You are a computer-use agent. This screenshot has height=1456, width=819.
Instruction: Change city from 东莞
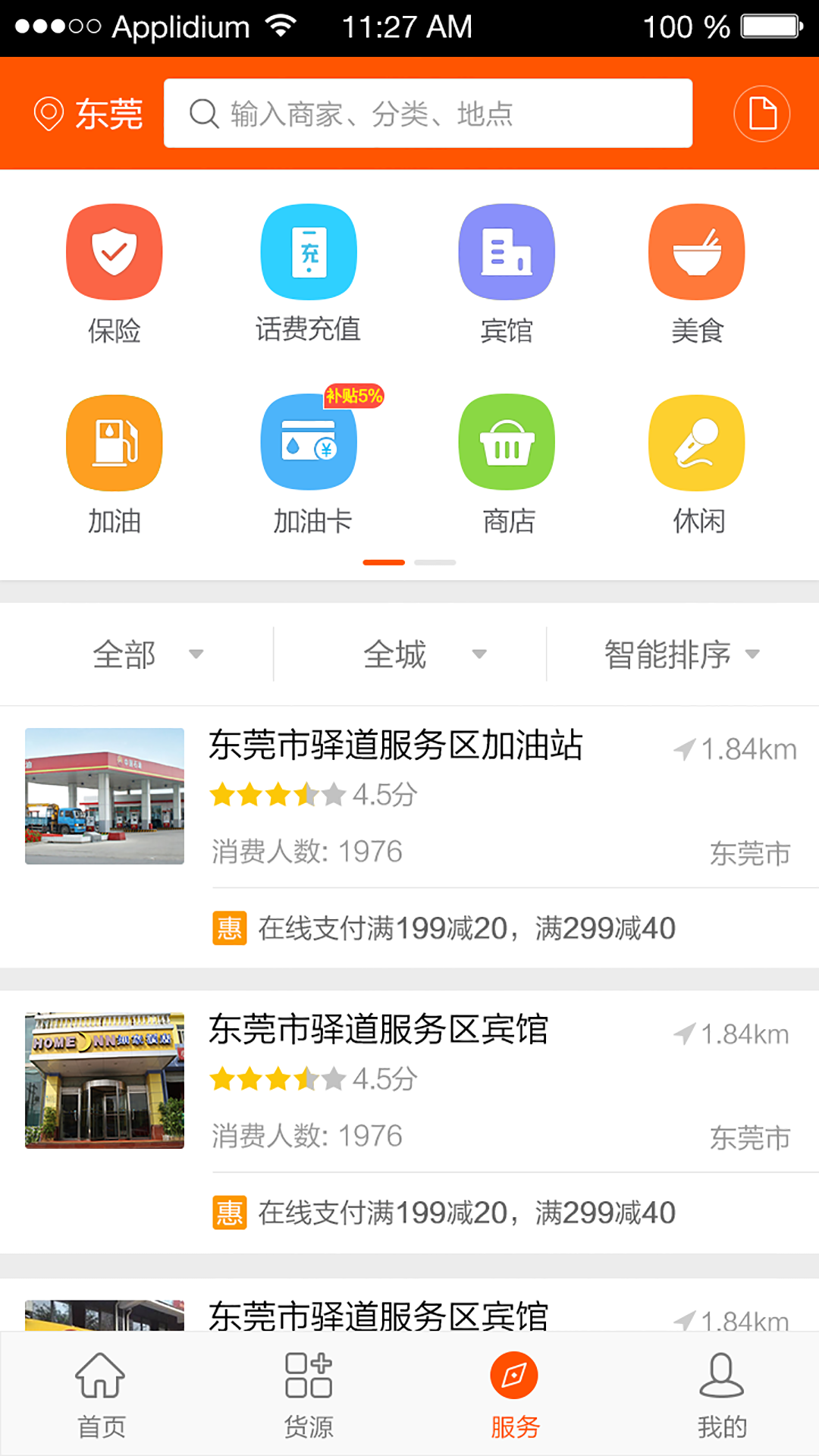tap(88, 114)
